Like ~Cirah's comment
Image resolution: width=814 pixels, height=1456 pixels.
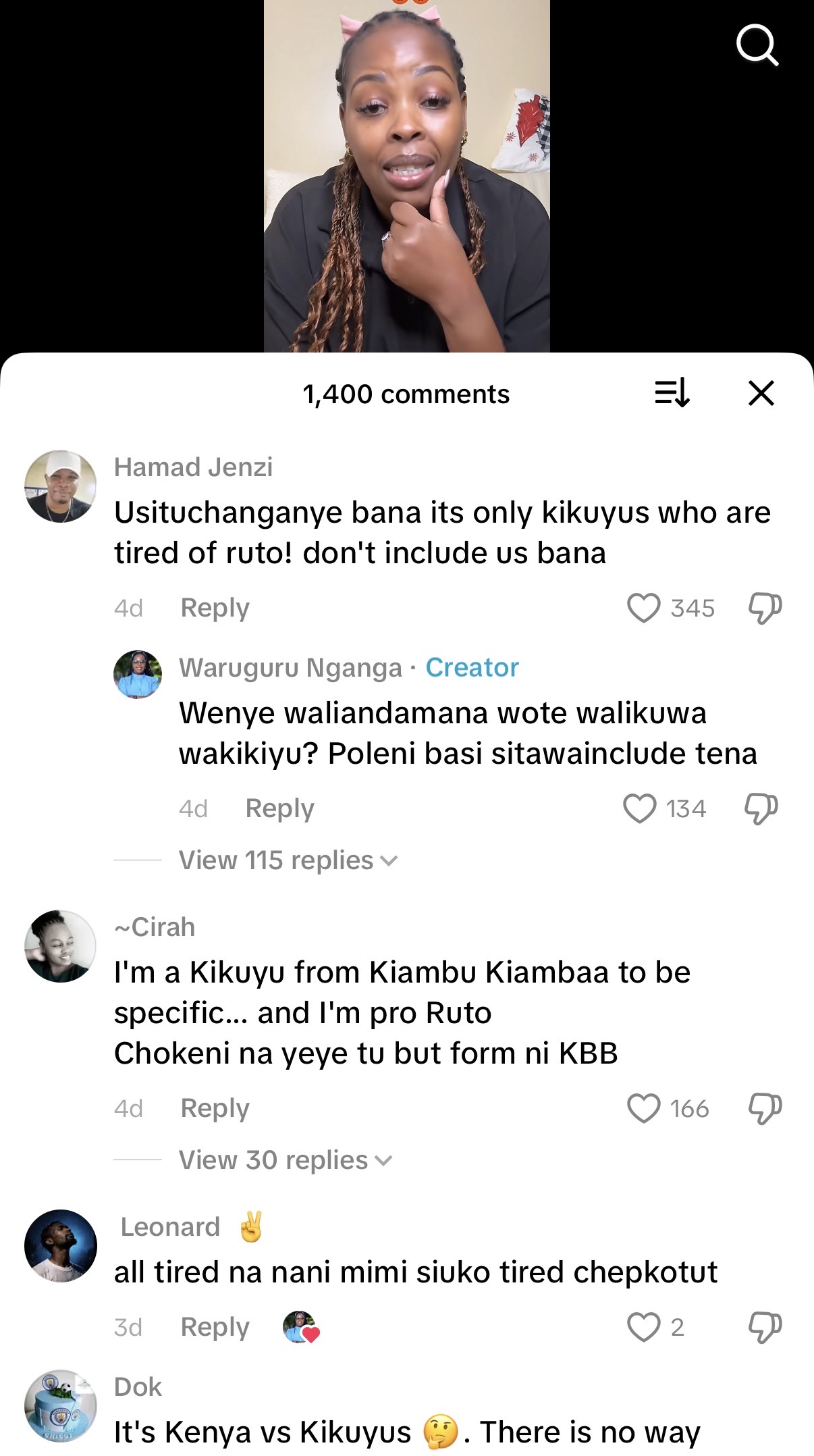tap(643, 1108)
